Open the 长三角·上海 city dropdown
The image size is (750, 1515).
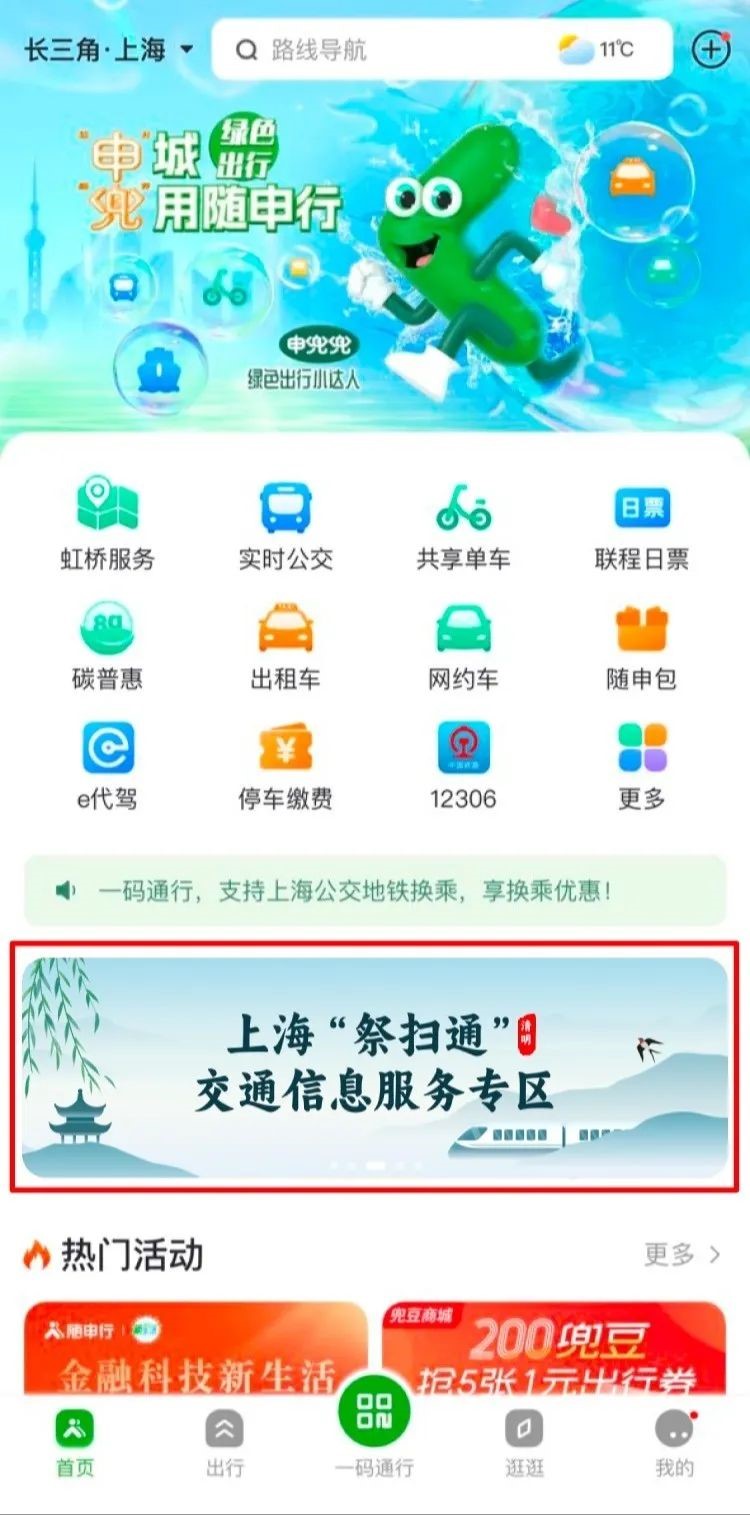click(108, 50)
